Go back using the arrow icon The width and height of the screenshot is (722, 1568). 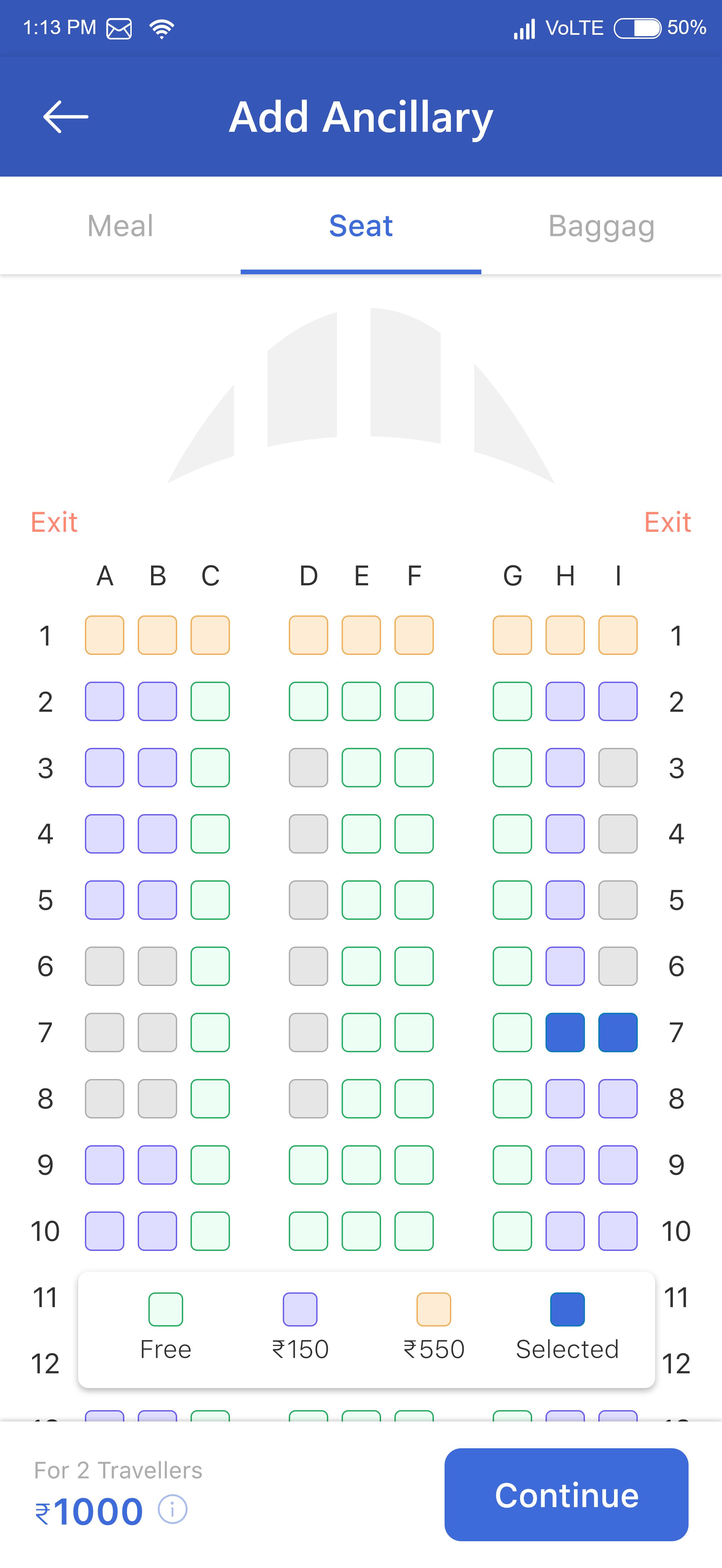[66, 116]
